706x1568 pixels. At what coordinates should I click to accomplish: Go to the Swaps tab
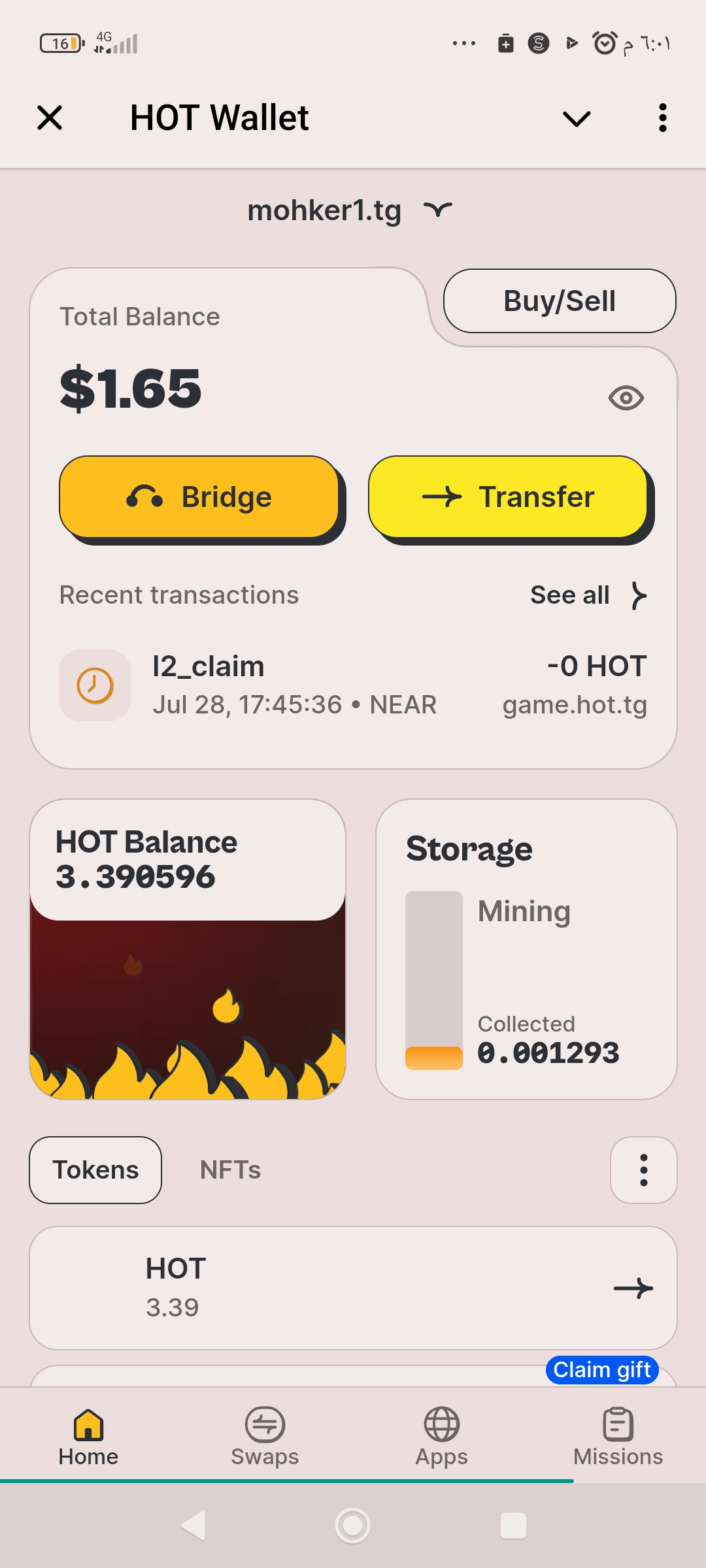coord(265,1436)
